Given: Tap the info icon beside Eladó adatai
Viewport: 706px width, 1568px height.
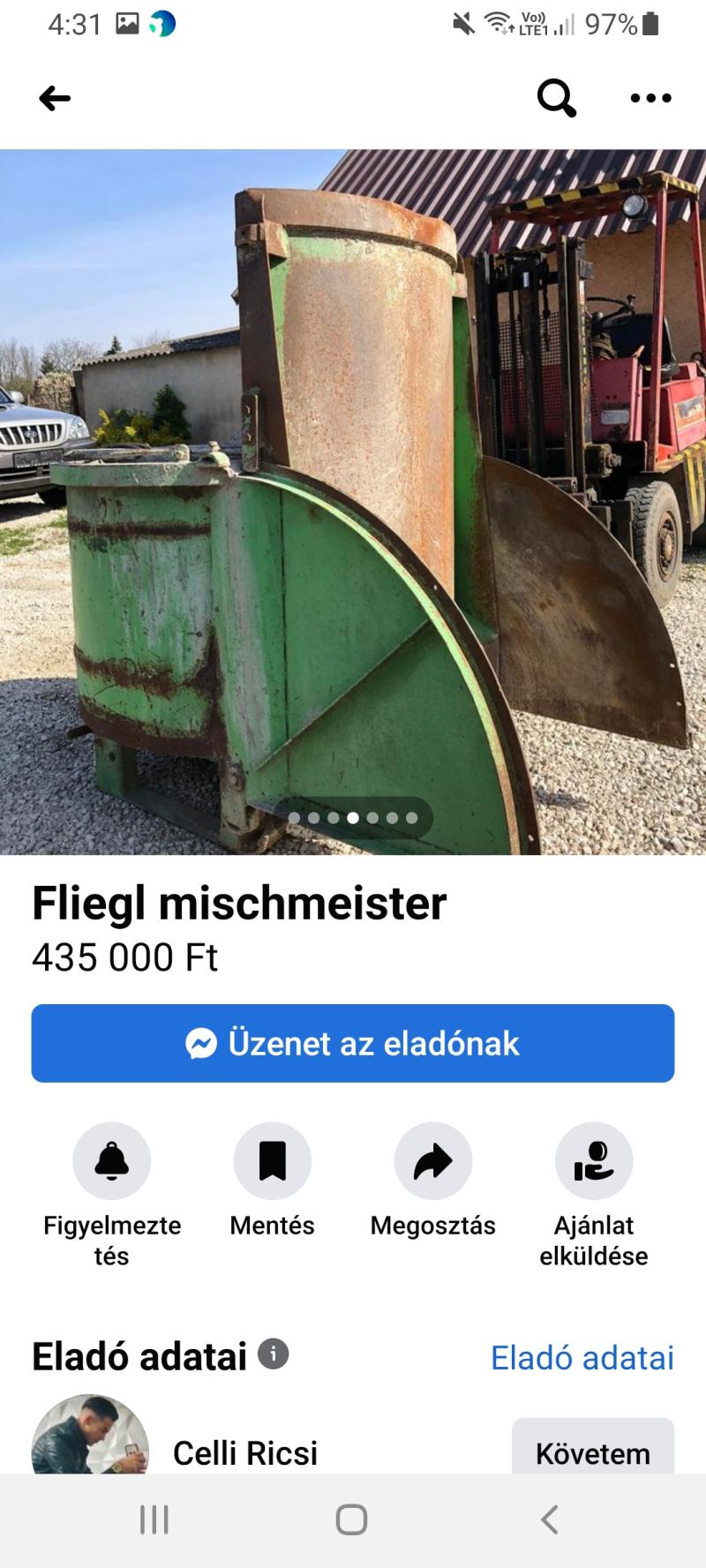Looking at the screenshot, I should tap(273, 1354).
